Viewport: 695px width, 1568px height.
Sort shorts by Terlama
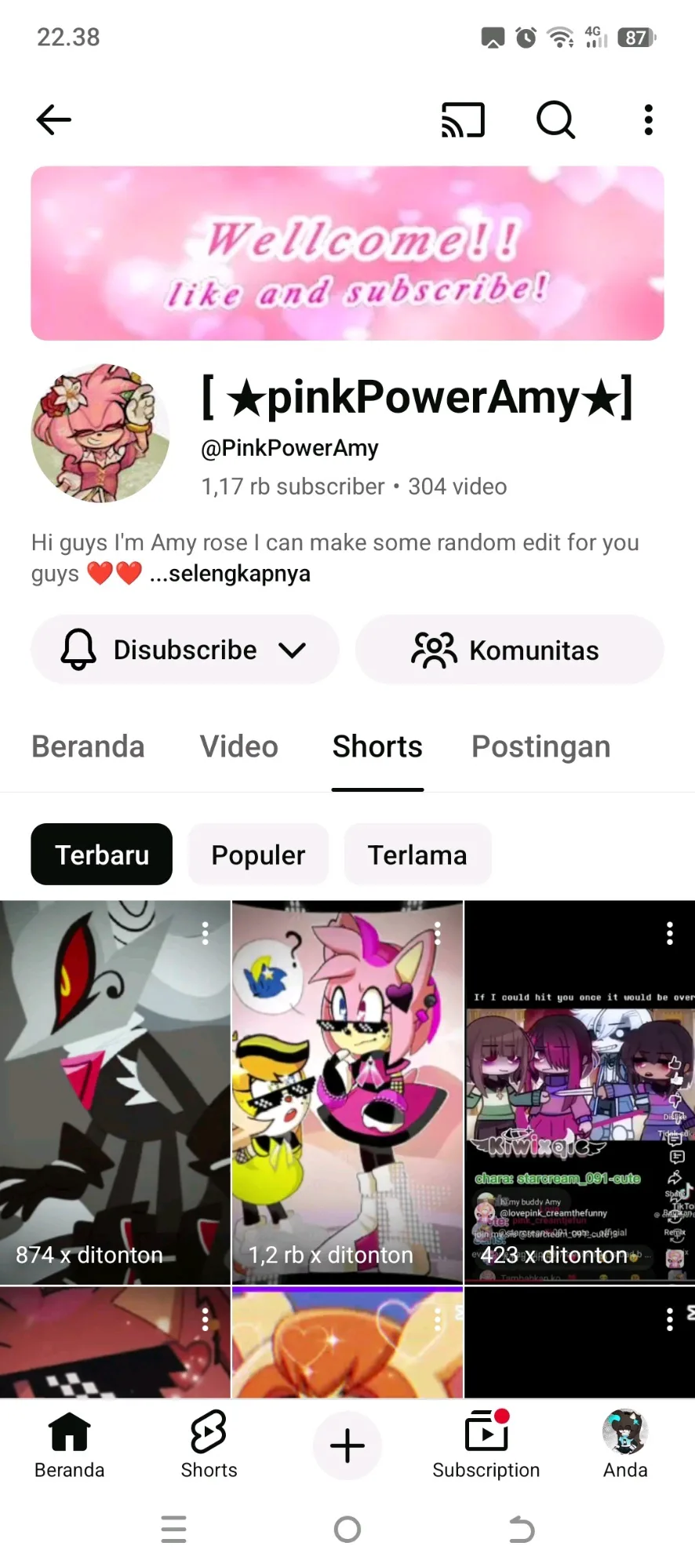pos(417,855)
